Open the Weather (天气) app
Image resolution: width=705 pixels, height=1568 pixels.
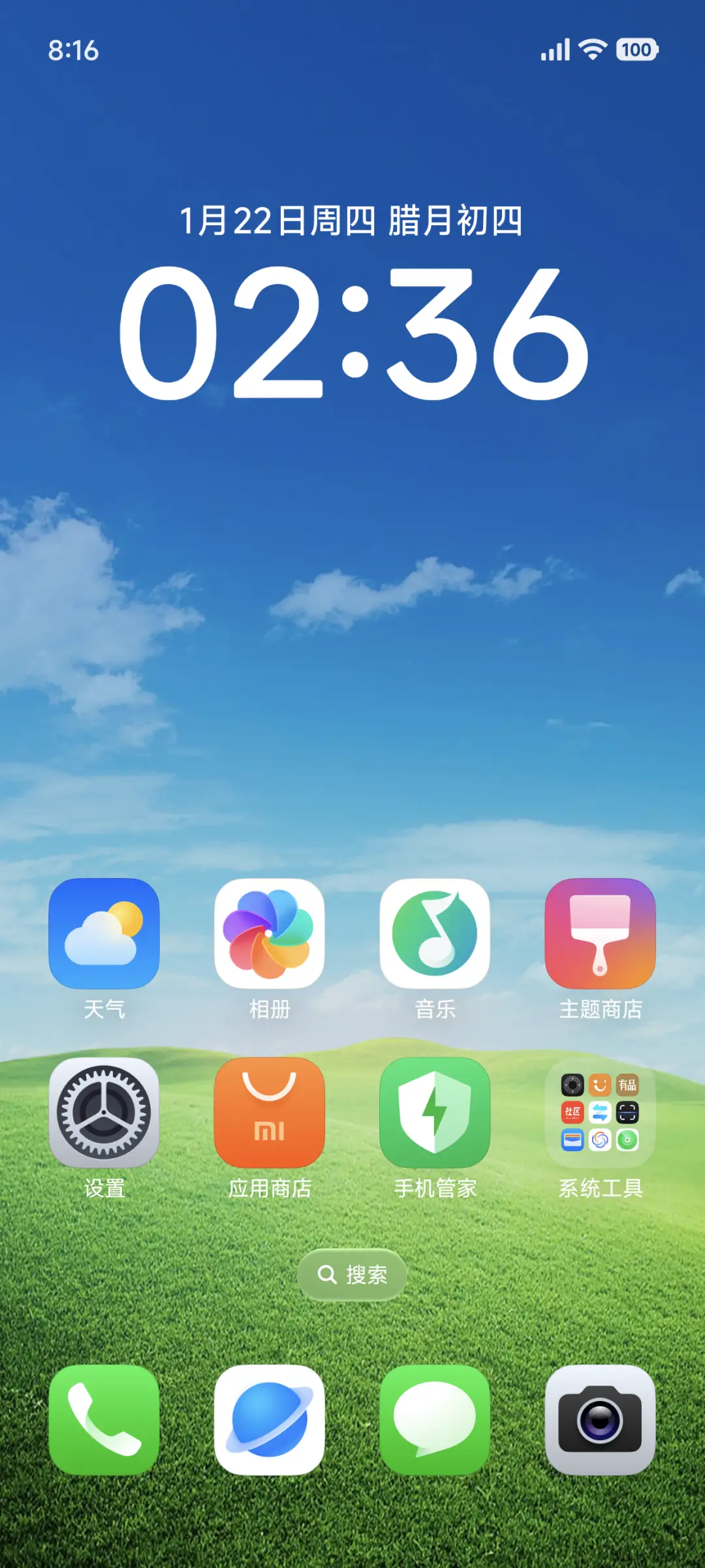coord(104,935)
